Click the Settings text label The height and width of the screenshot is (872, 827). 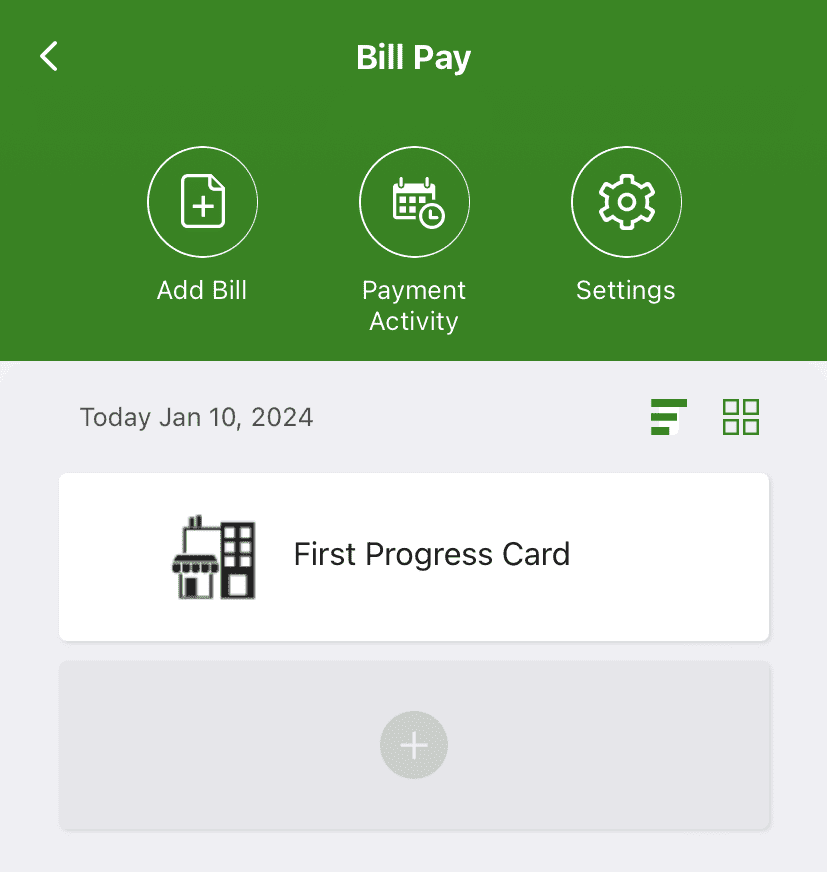[x=626, y=290]
